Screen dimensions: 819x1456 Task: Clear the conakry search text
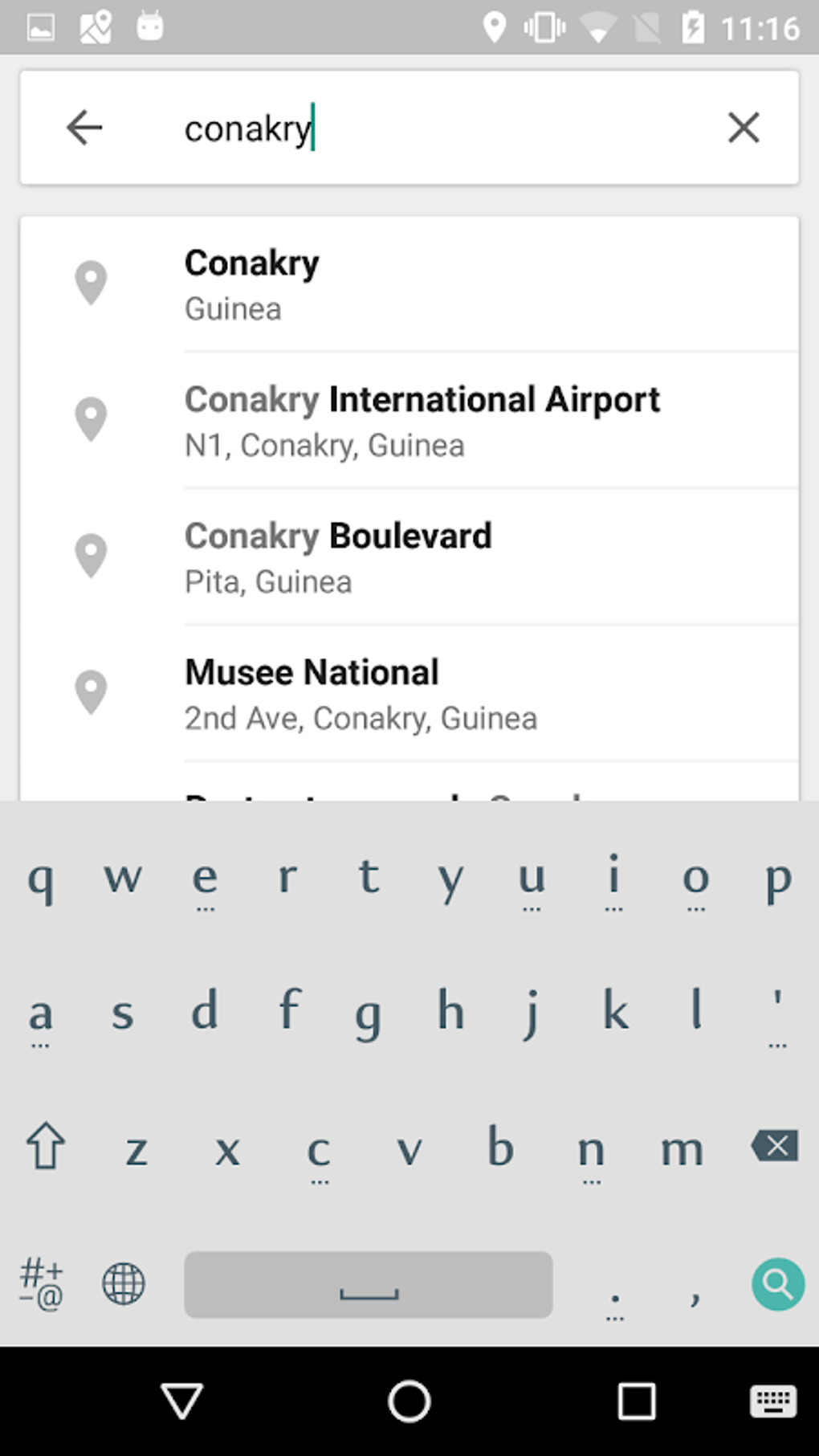click(x=744, y=128)
